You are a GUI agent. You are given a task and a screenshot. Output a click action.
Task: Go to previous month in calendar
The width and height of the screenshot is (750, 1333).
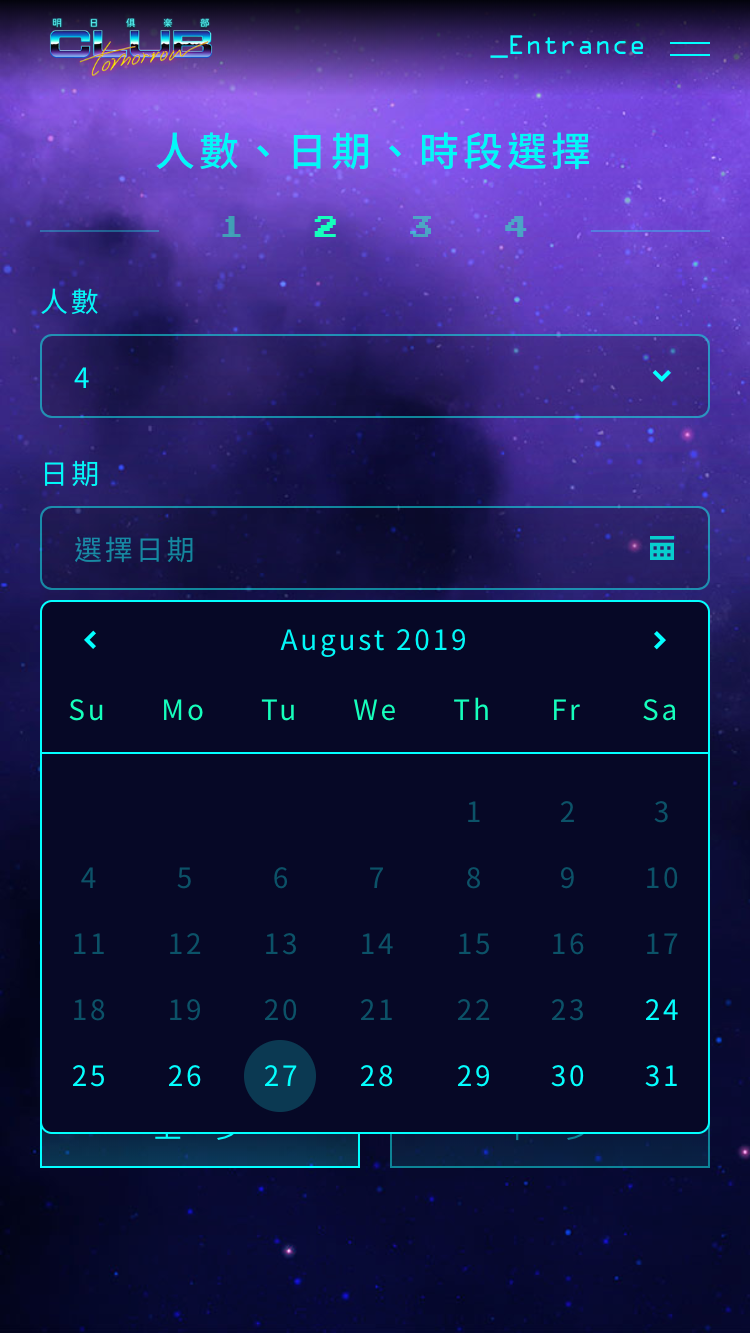tap(90, 640)
